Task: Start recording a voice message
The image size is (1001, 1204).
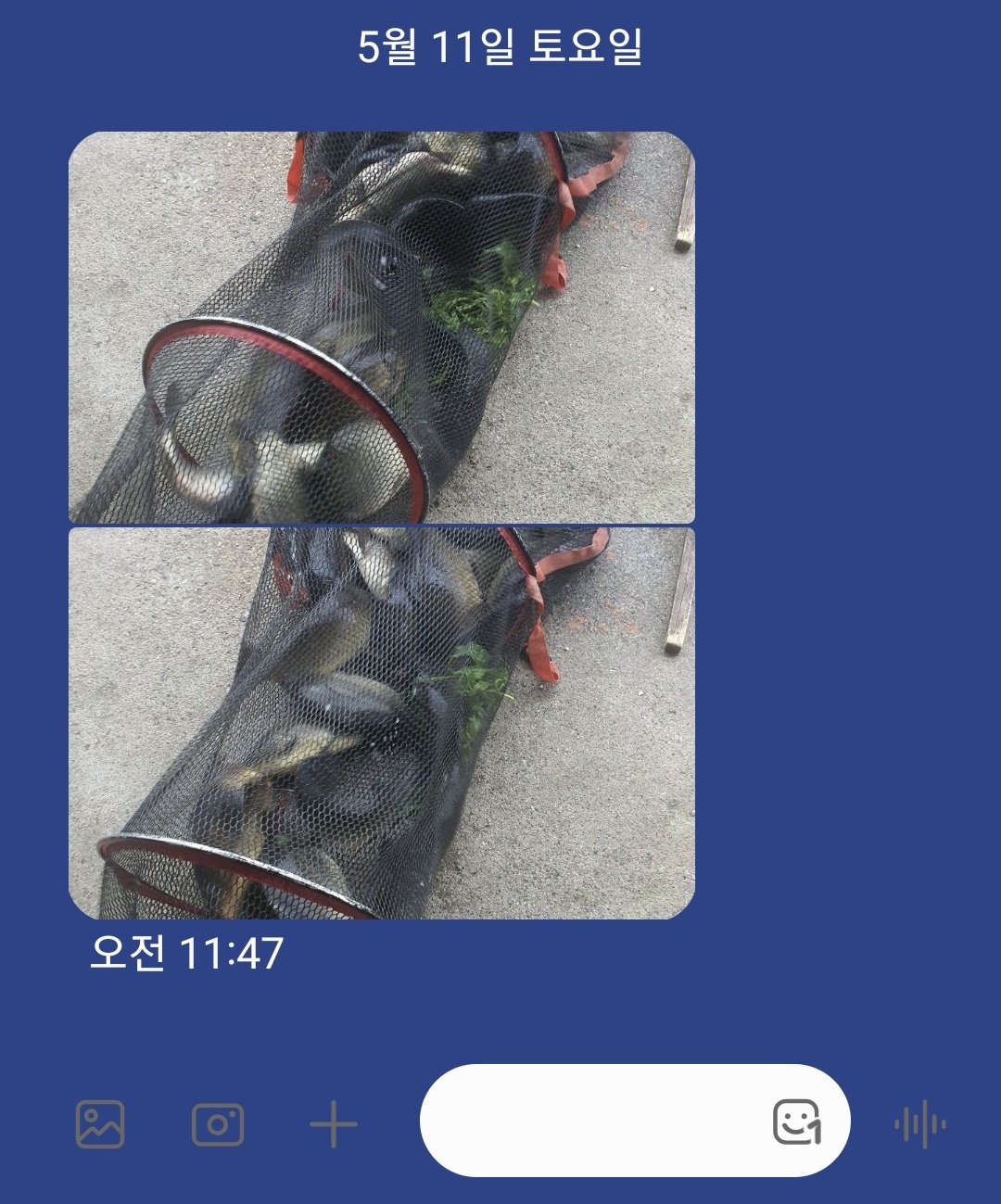Action: pyautogui.click(x=920, y=1124)
